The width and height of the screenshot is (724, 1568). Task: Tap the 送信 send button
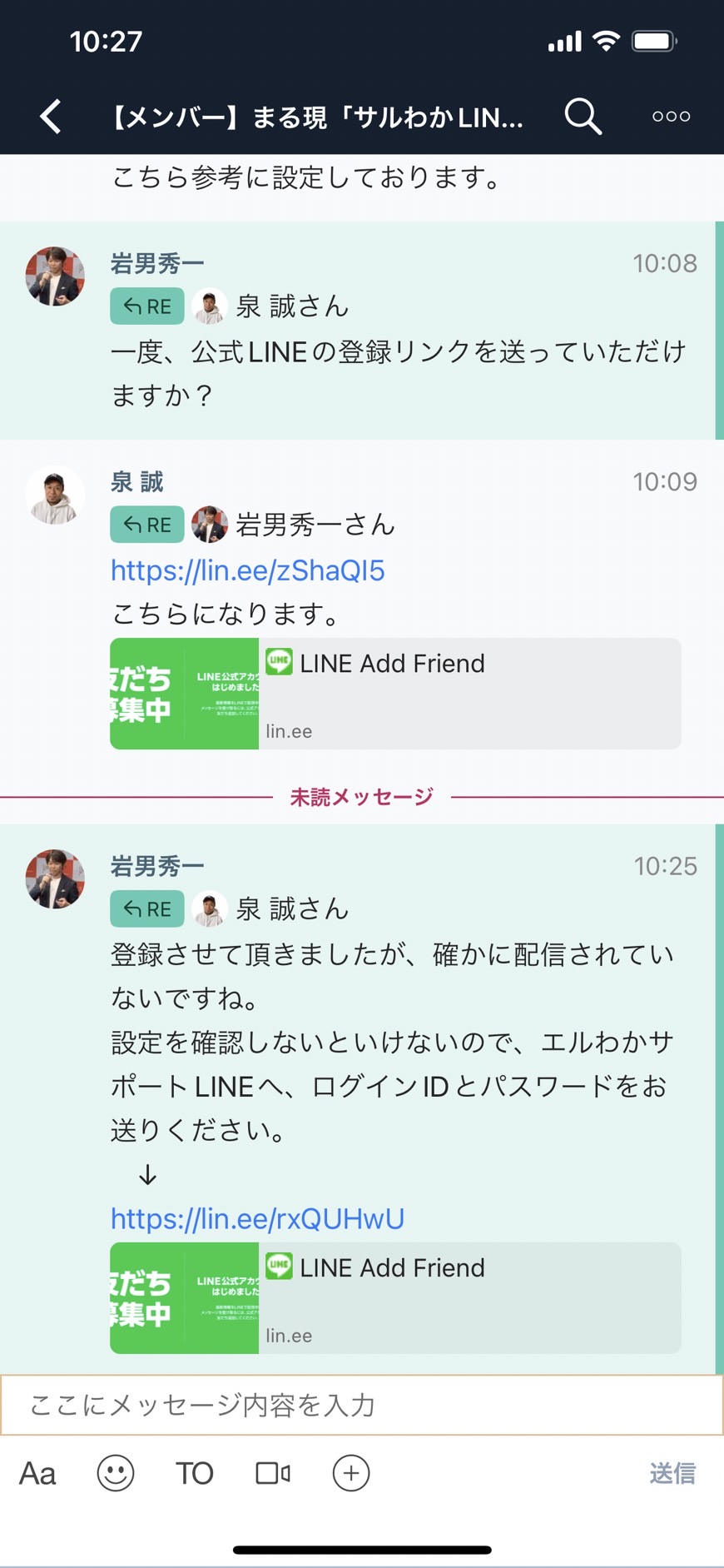[x=672, y=1473]
